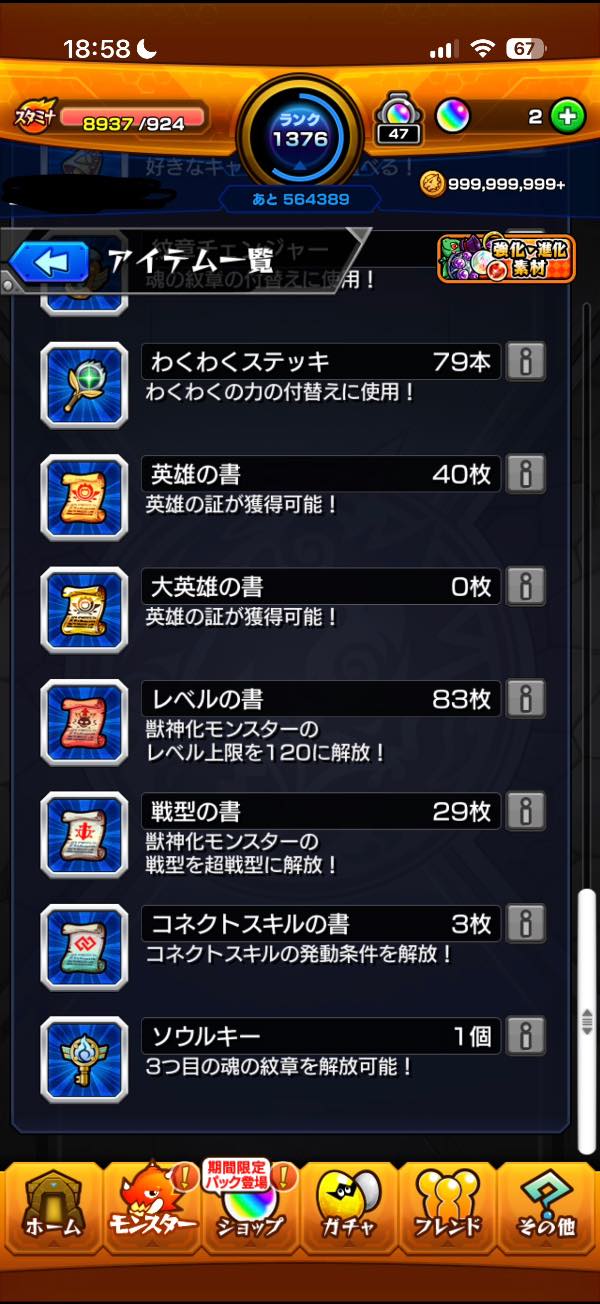Show info for レベルの書
The width and height of the screenshot is (600, 1304).
coord(526,699)
